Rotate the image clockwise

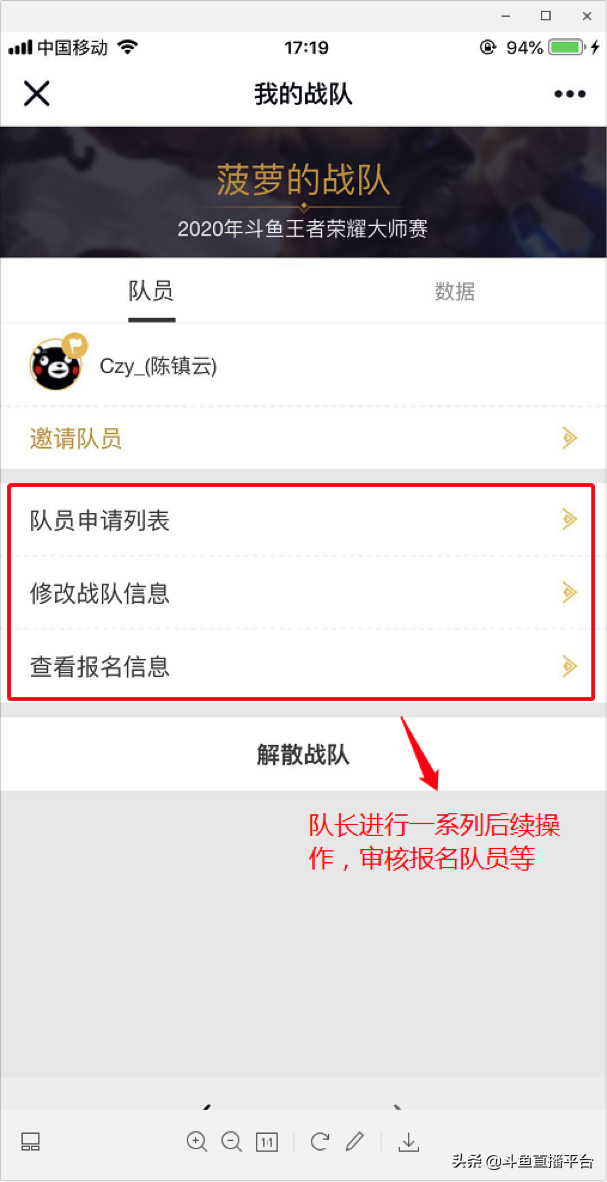click(319, 1142)
